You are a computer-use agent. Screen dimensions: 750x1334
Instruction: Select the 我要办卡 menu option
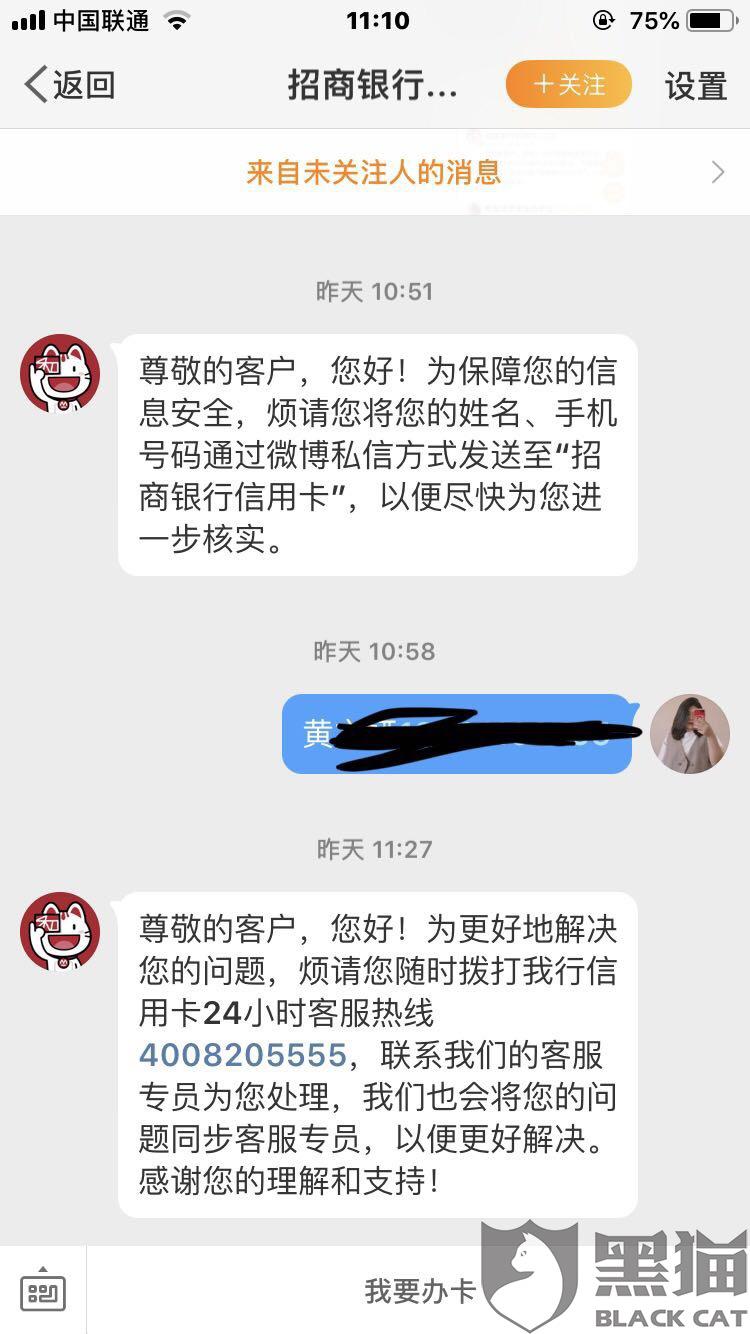pos(419,1291)
